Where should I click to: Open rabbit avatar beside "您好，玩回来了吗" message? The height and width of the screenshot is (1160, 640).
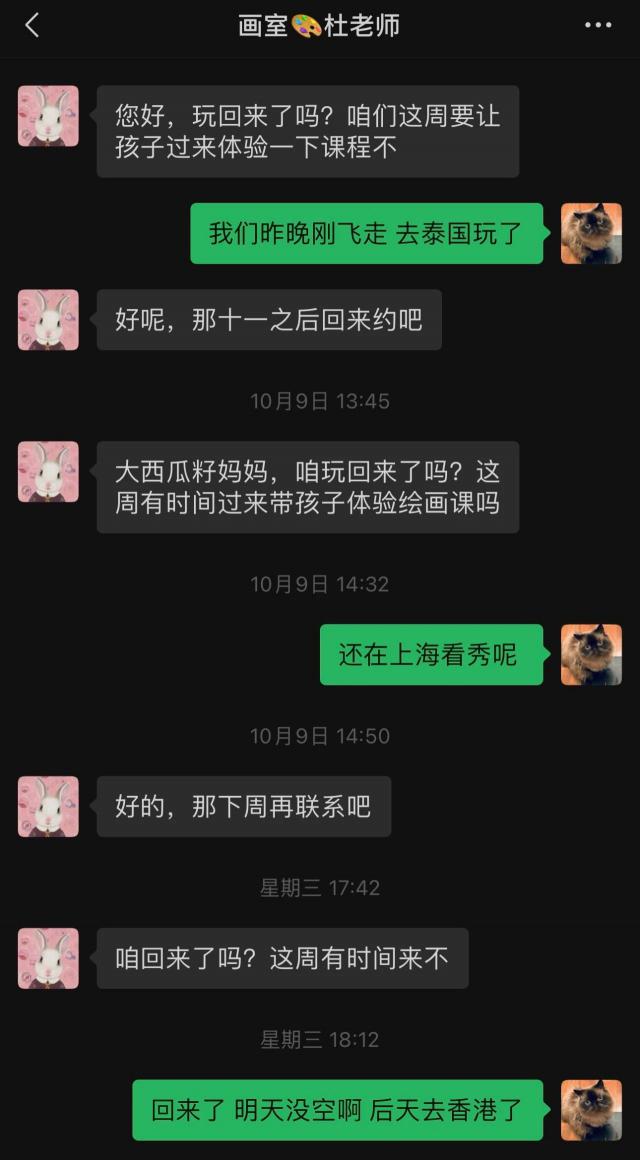click(x=48, y=116)
